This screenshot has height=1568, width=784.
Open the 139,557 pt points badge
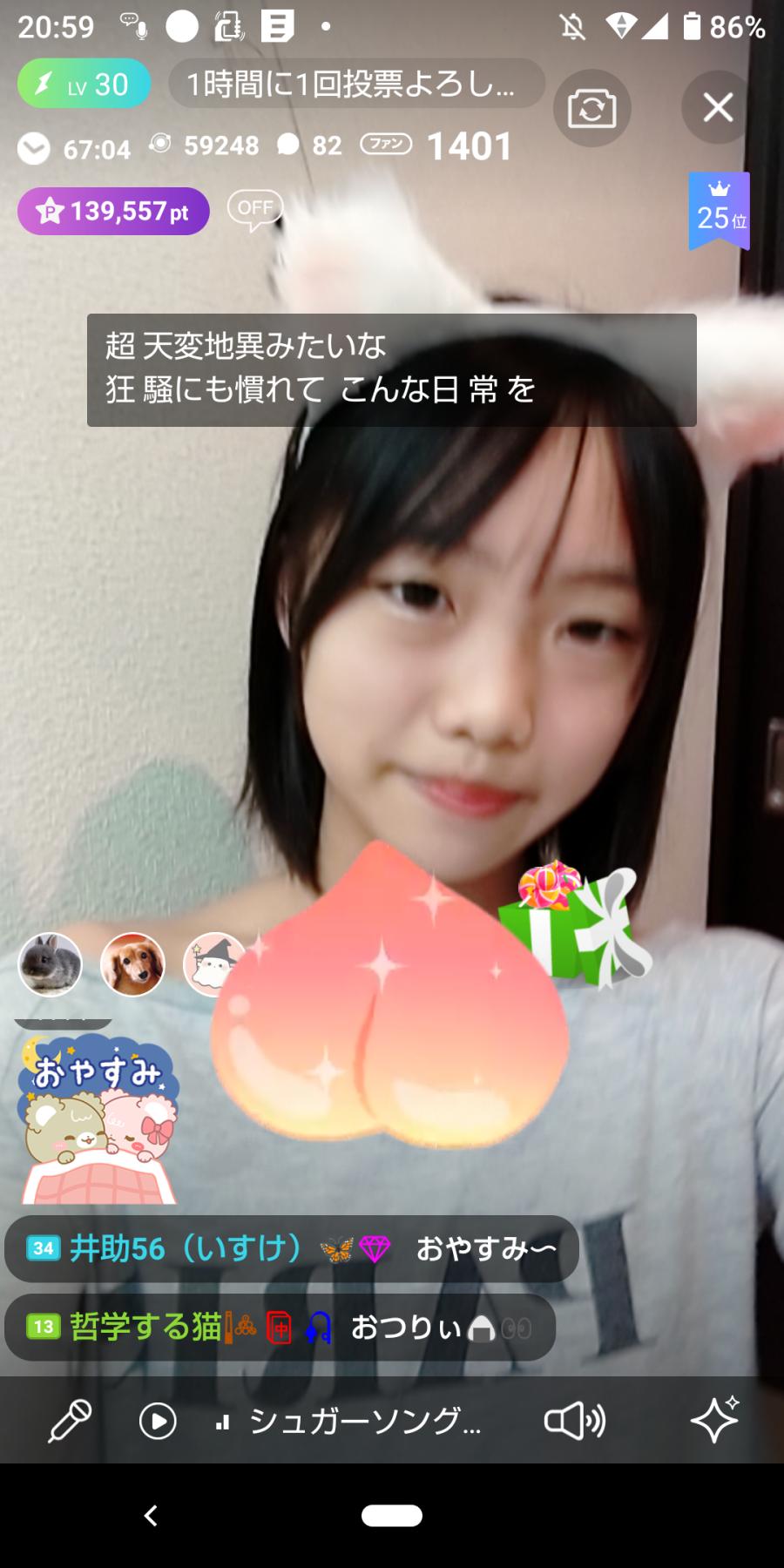(113, 212)
